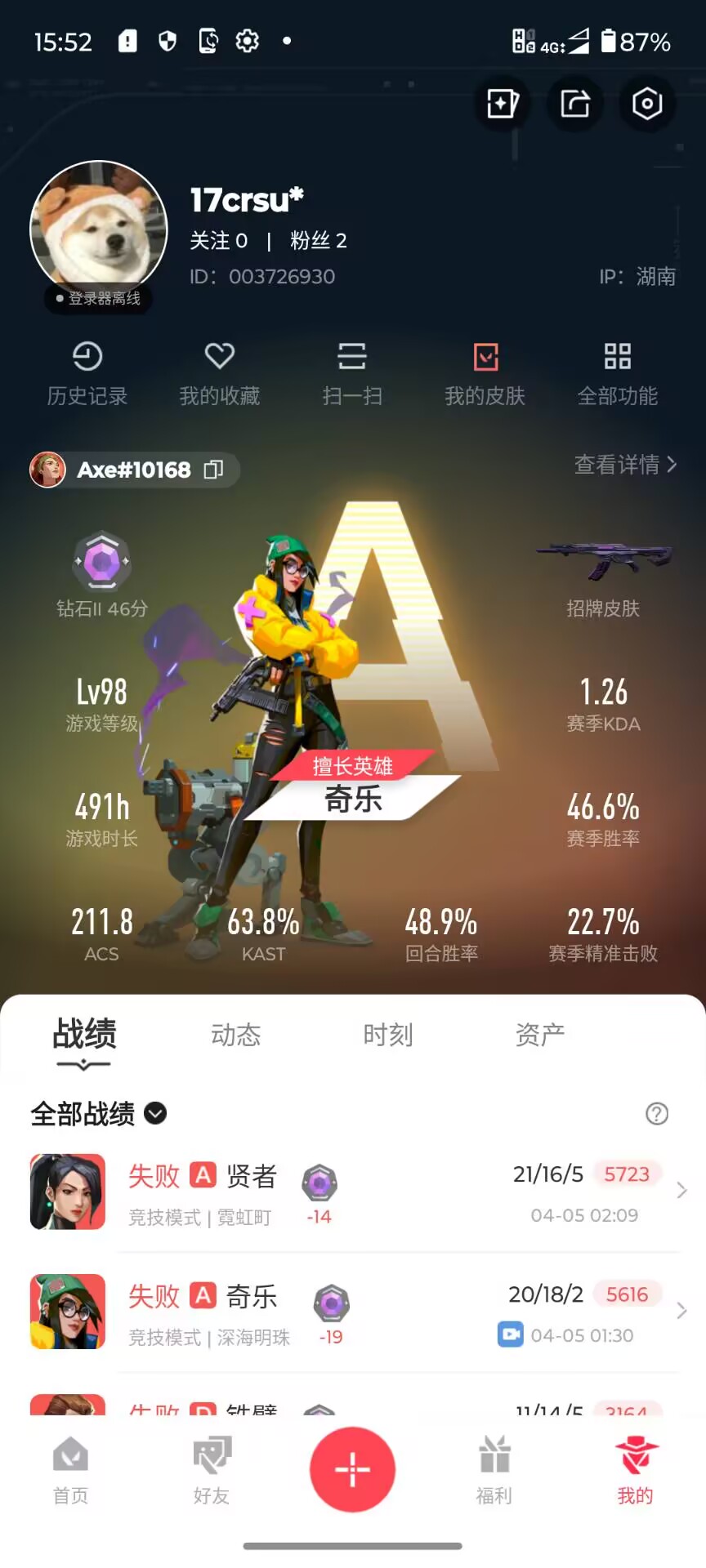The image size is (706, 1568).
Task: Open the 福利 benefits tab
Action: pyautogui.click(x=494, y=1471)
